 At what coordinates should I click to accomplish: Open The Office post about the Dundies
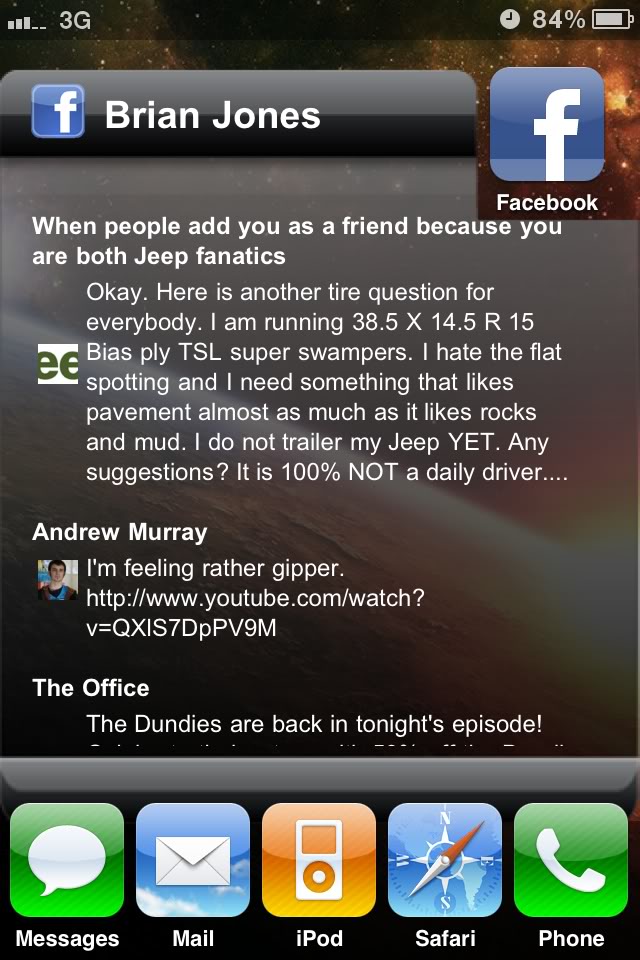(313, 722)
